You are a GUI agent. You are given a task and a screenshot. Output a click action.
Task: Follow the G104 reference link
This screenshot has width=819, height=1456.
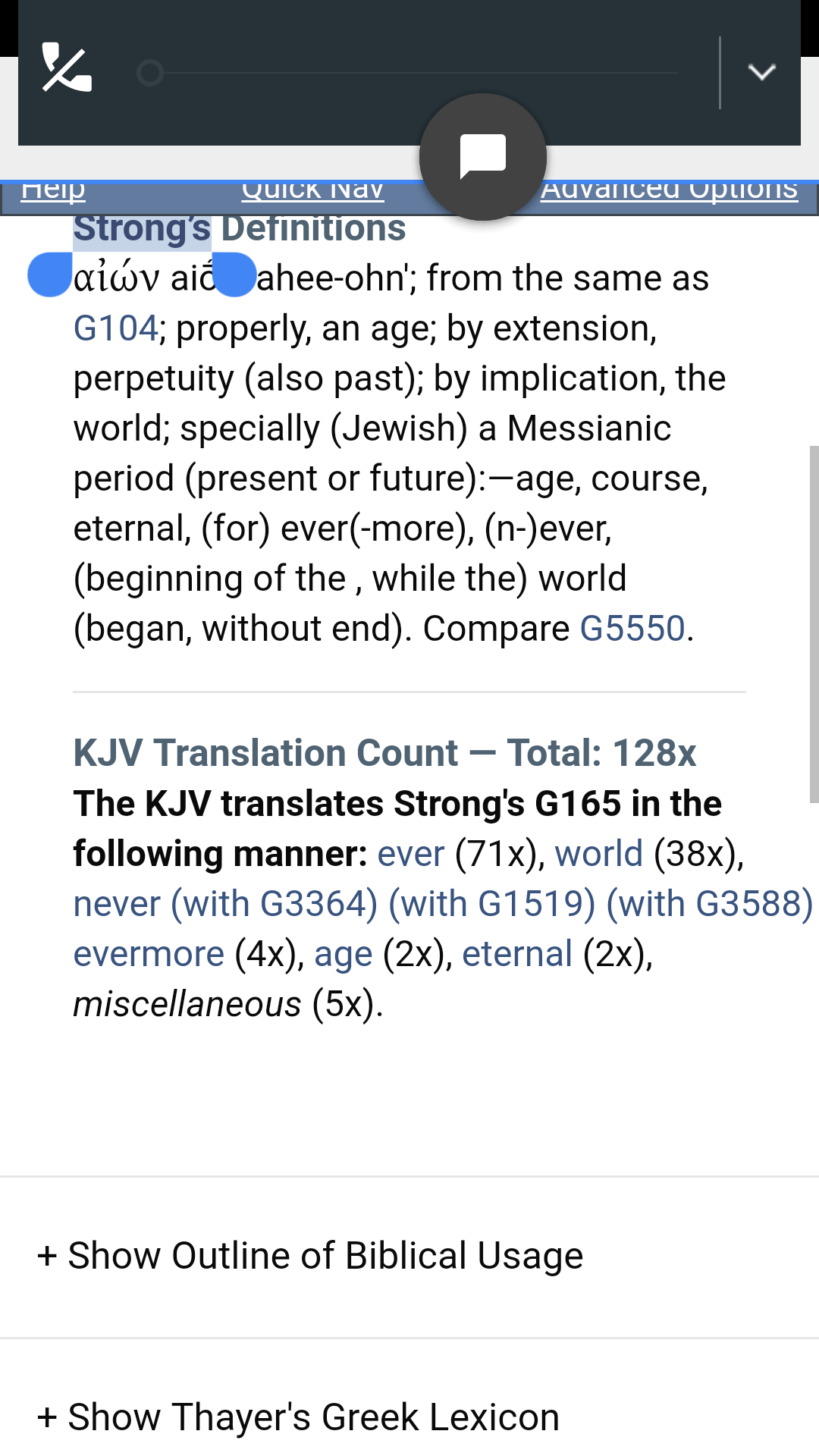tap(115, 328)
